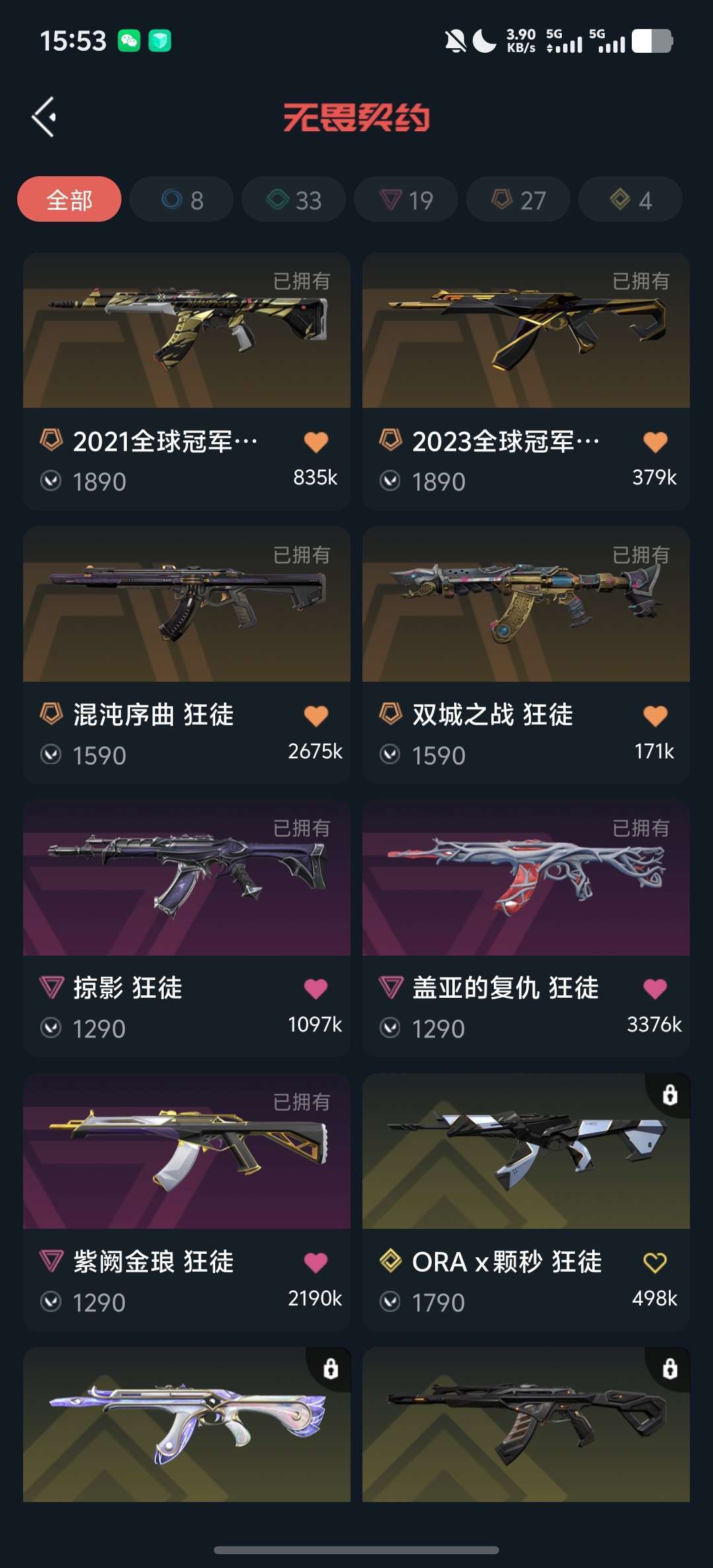Open 盖亚的复仇 狂徒 skin details
The image size is (713, 1568).
(526, 929)
